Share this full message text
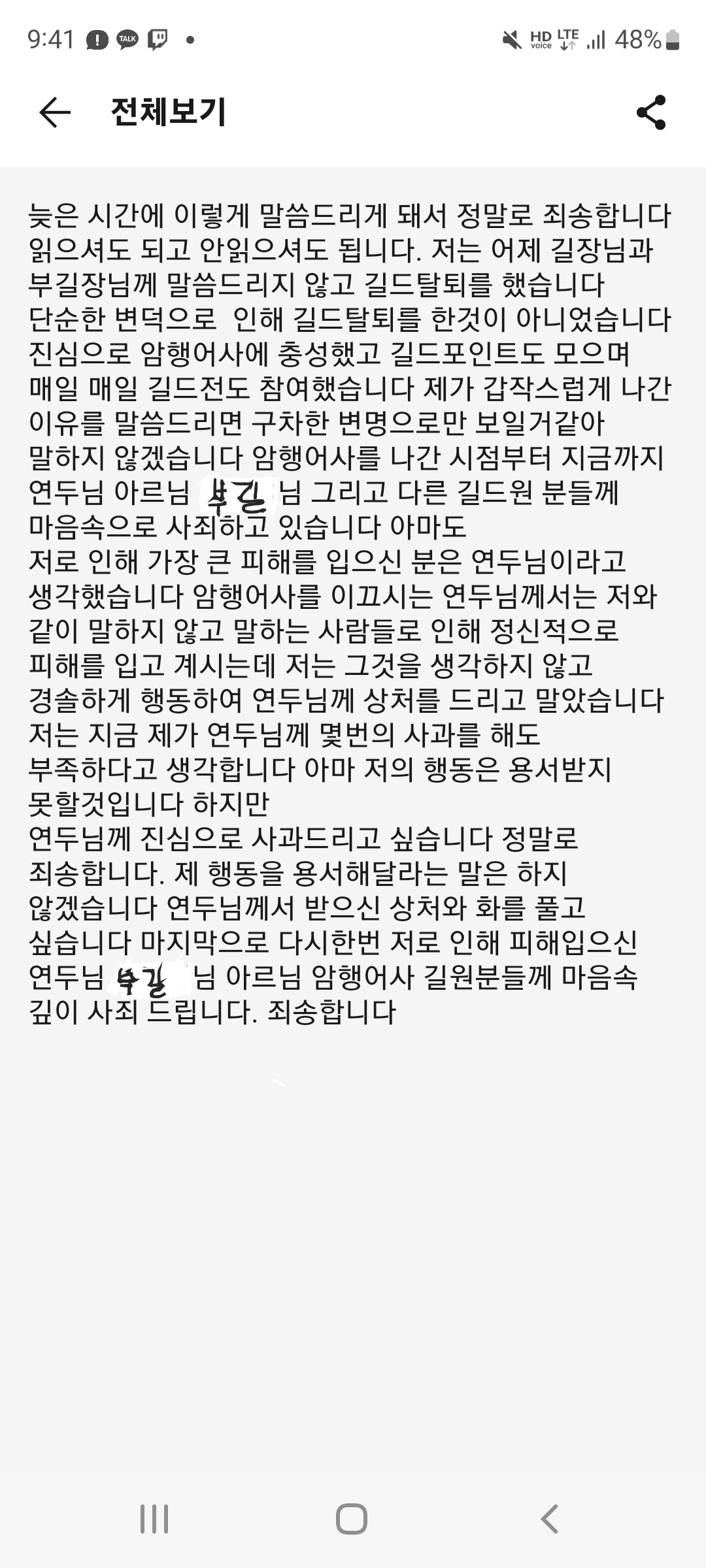This screenshot has height=1568, width=706. tap(650, 112)
